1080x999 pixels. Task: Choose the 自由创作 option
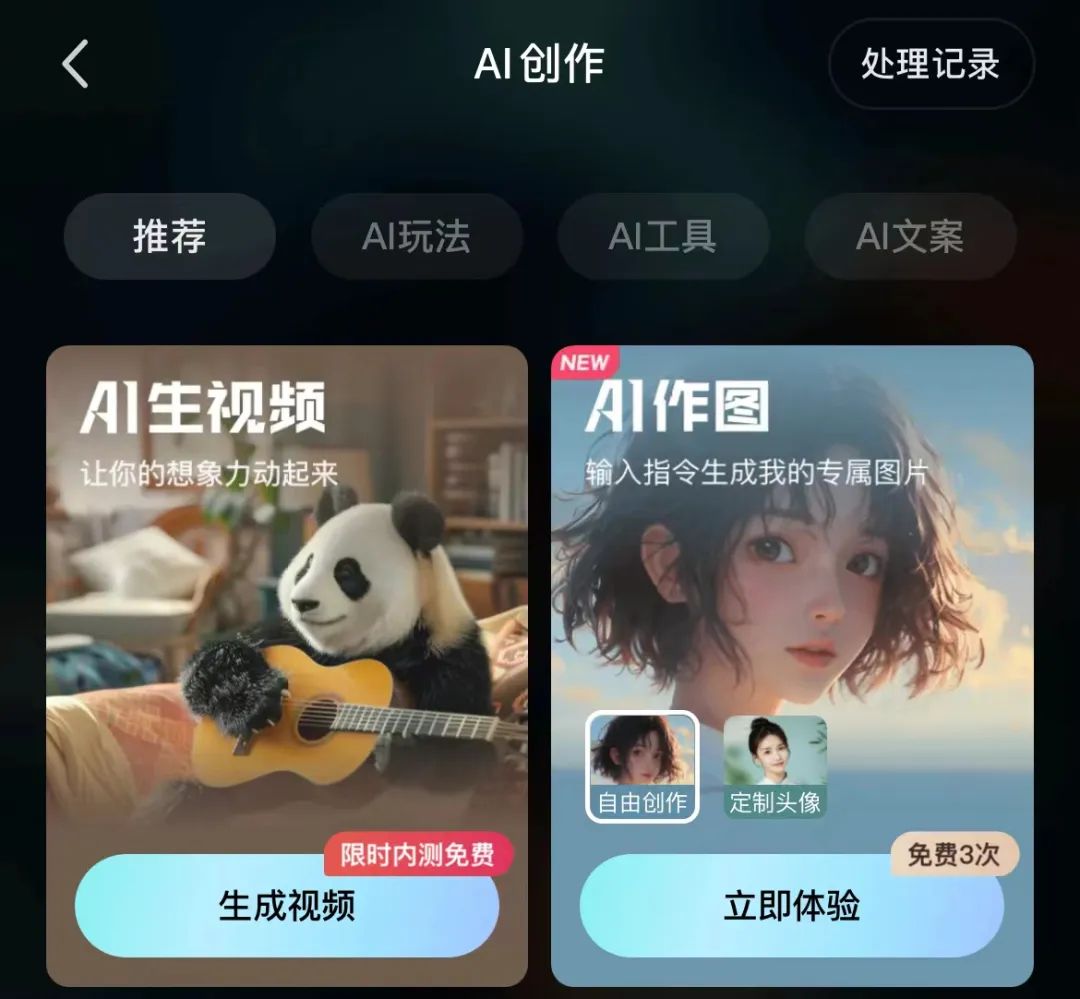tap(642, 766)
